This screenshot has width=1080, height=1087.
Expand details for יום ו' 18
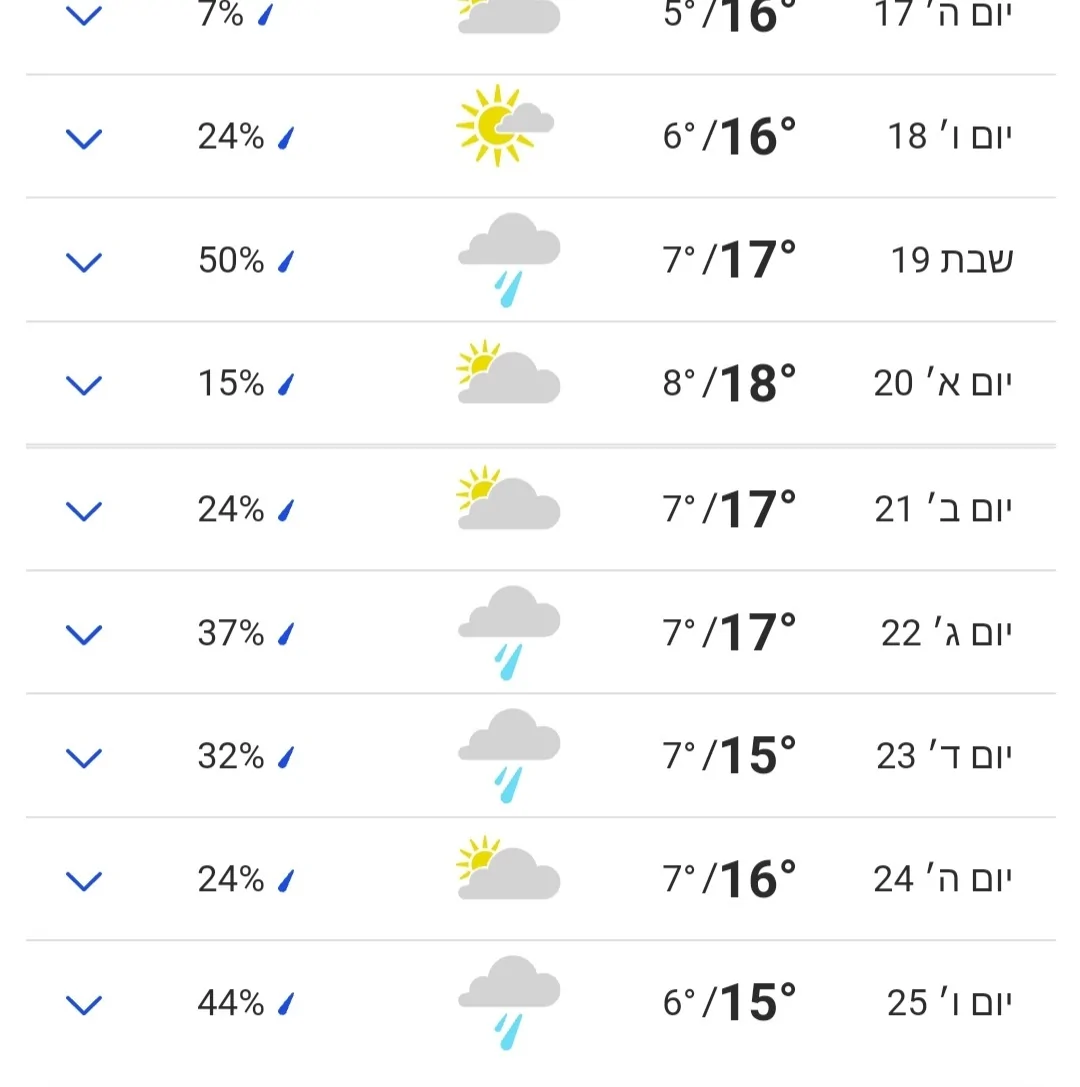(x=84, y=138)
